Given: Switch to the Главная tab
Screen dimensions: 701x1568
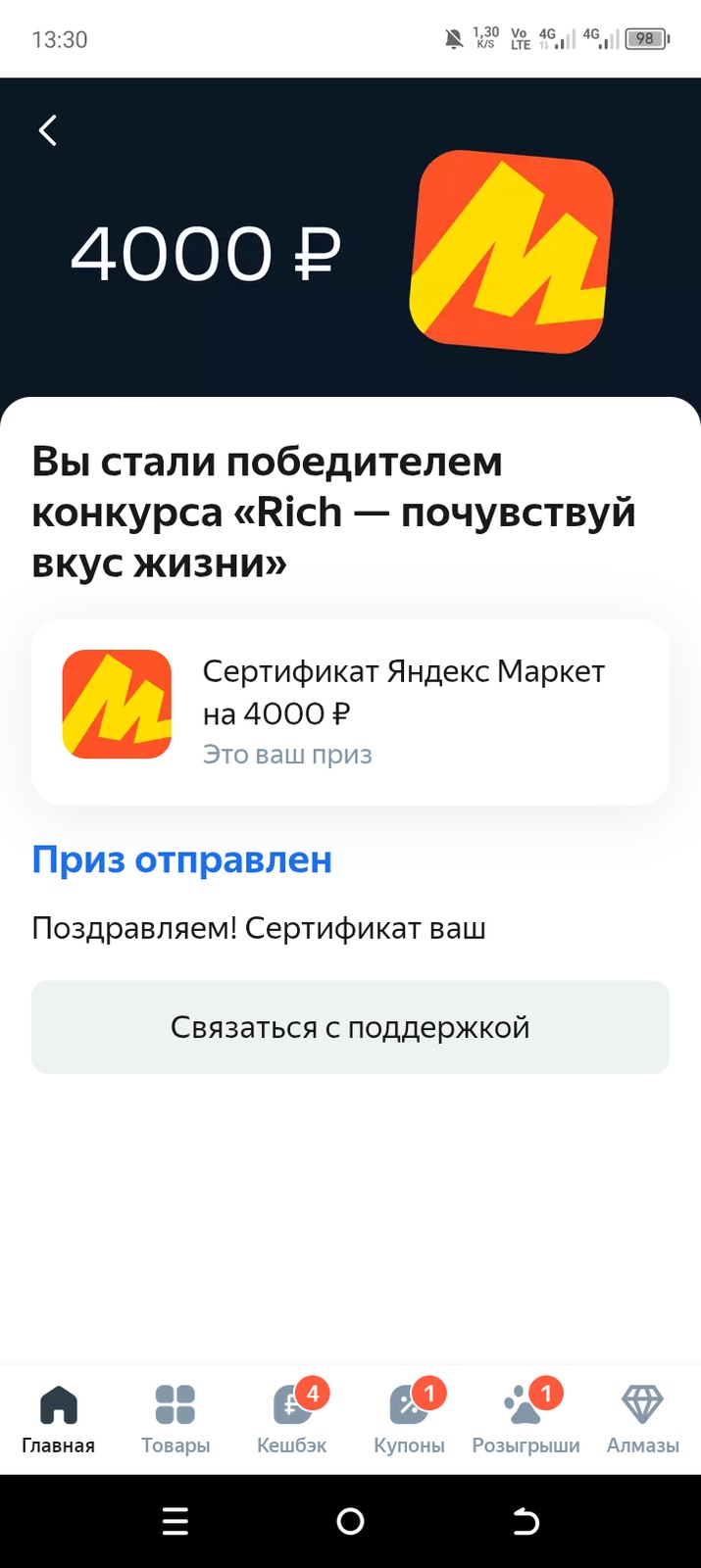Looking at the screenshot, I should [58, 1418].
